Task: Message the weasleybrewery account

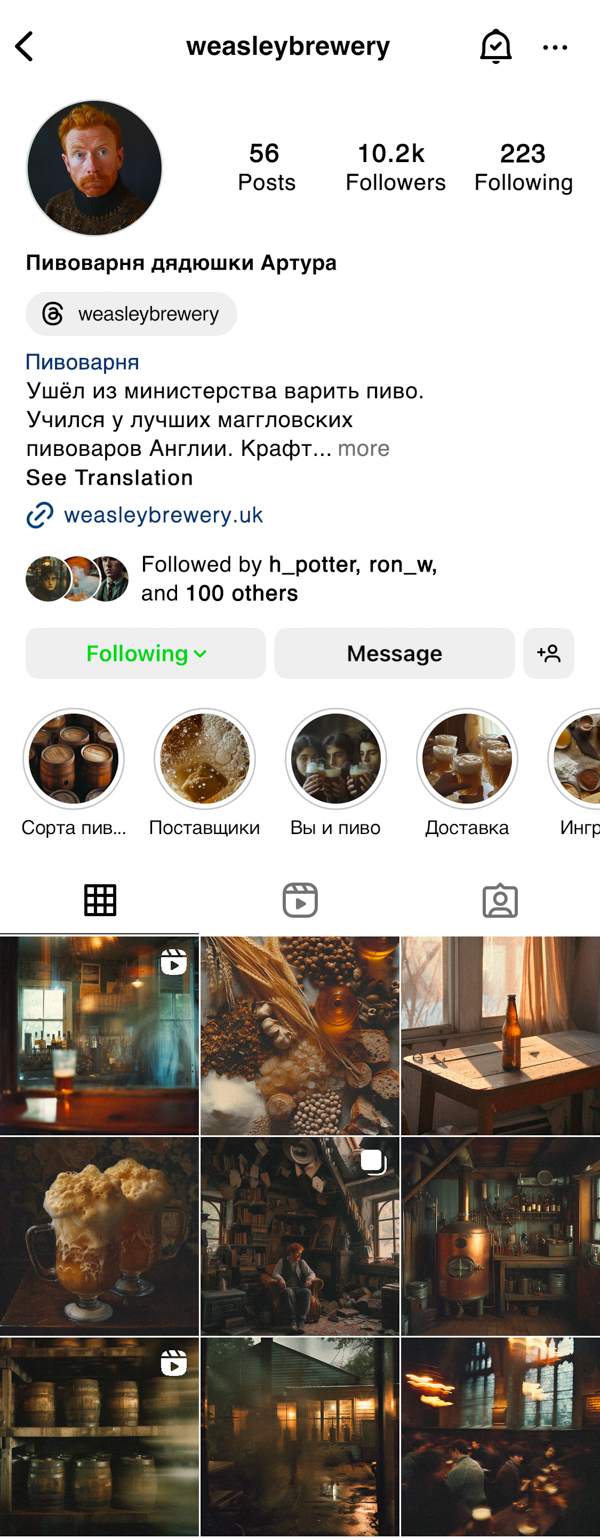Action: pos(394,653)
